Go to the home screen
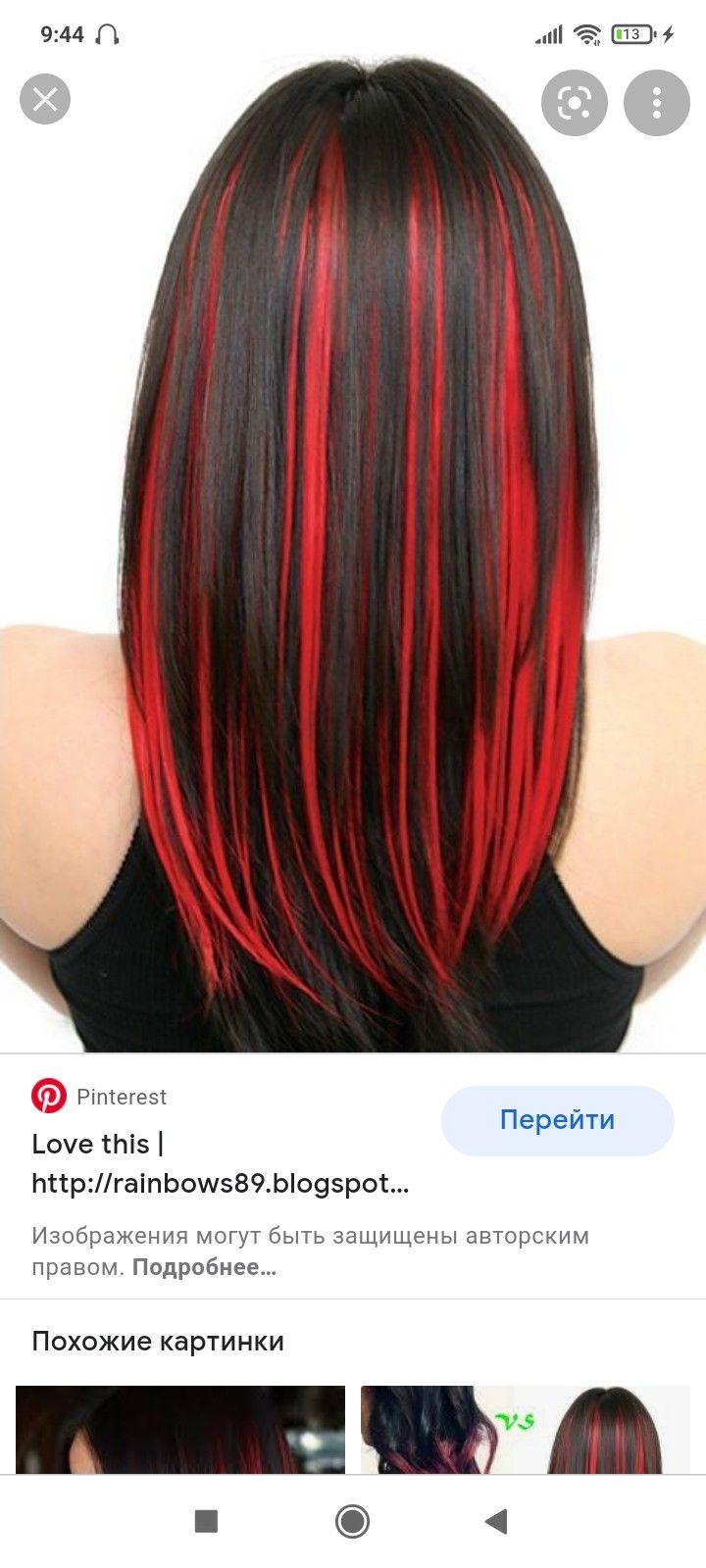This screenshot has height=1568, width=706. (x=352, y=1521)
